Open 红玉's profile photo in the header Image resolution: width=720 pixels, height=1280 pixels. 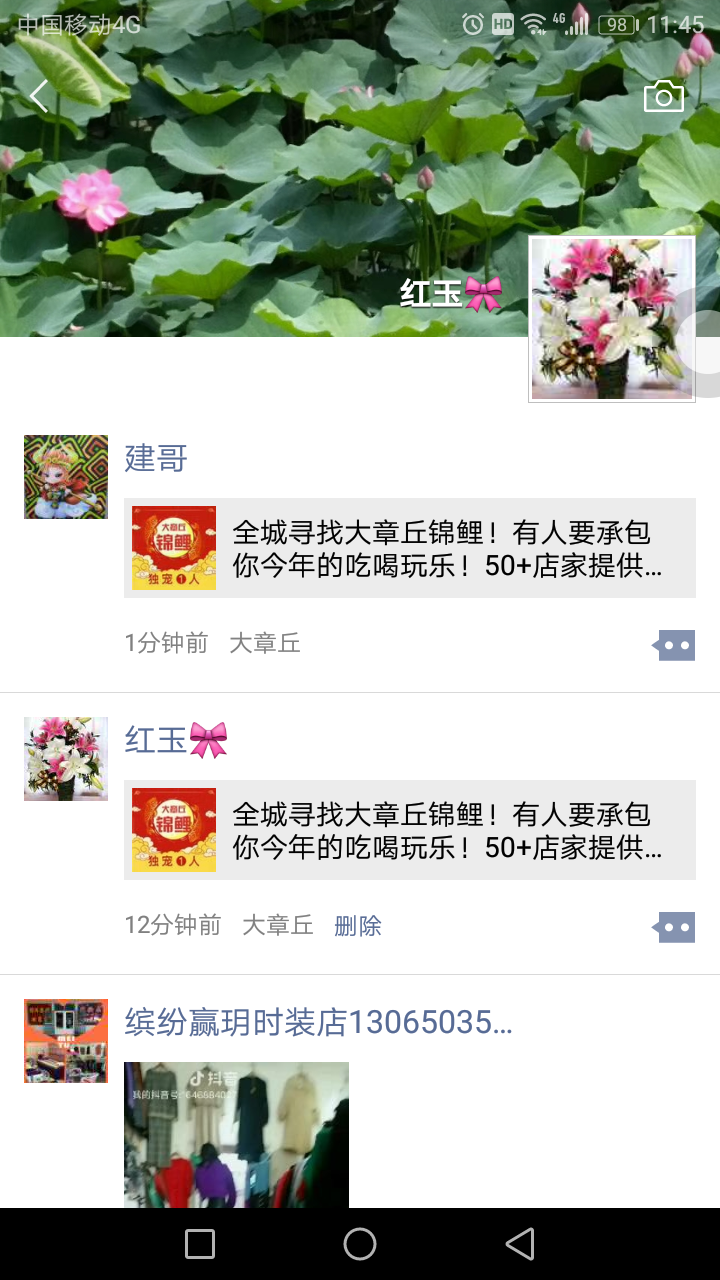[x=611, y=319]
